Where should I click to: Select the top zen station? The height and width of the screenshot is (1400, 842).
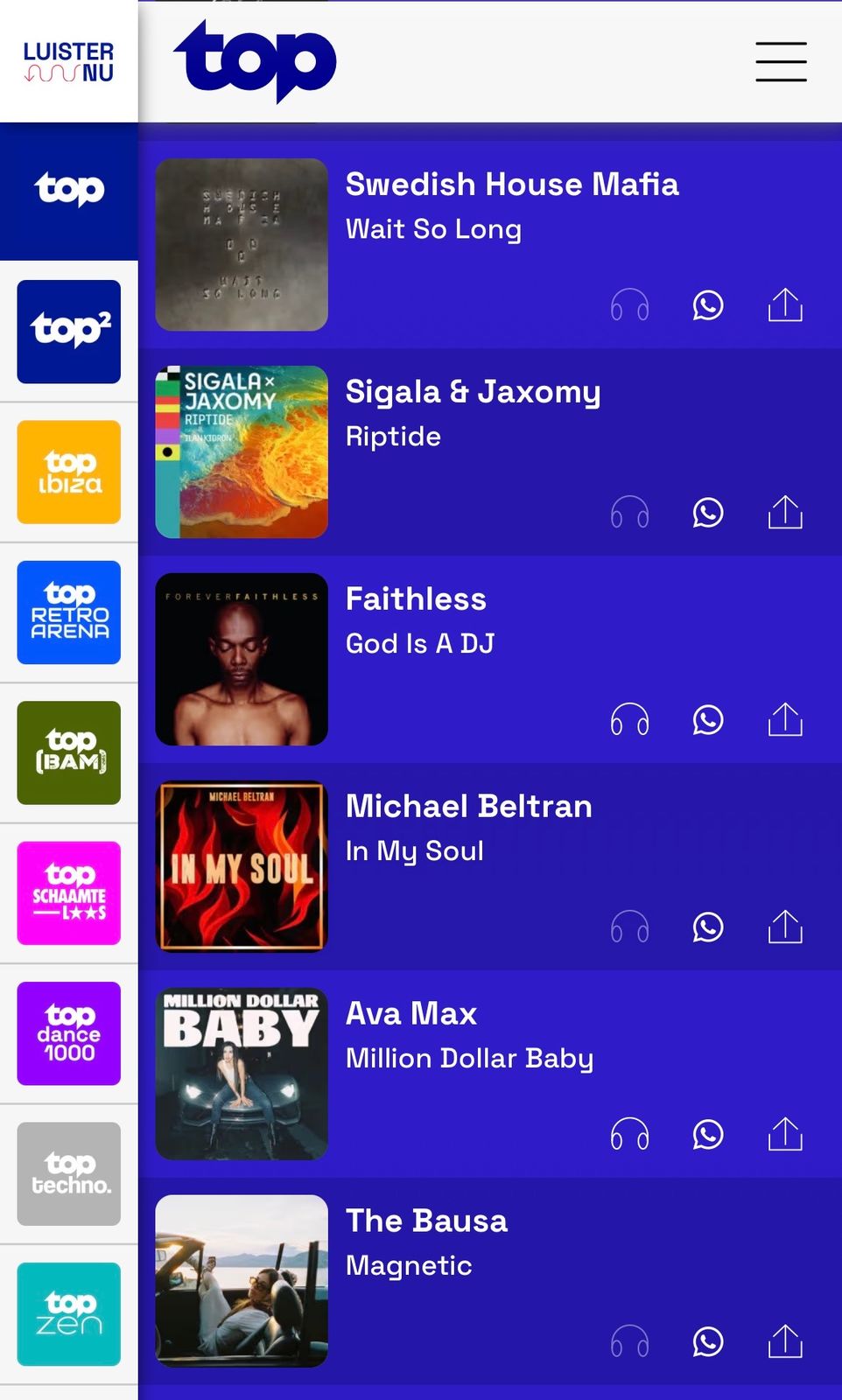(69, 1314)
